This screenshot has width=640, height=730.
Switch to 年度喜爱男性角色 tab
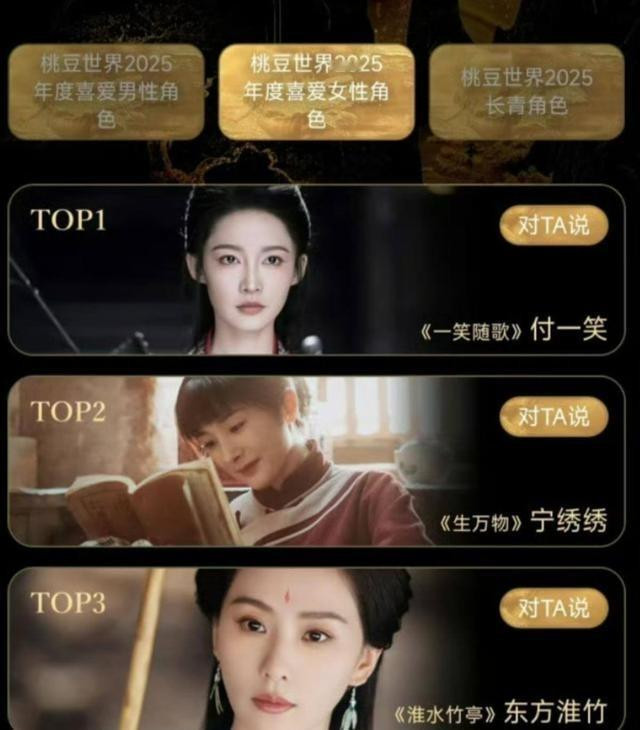pos(106,92)
